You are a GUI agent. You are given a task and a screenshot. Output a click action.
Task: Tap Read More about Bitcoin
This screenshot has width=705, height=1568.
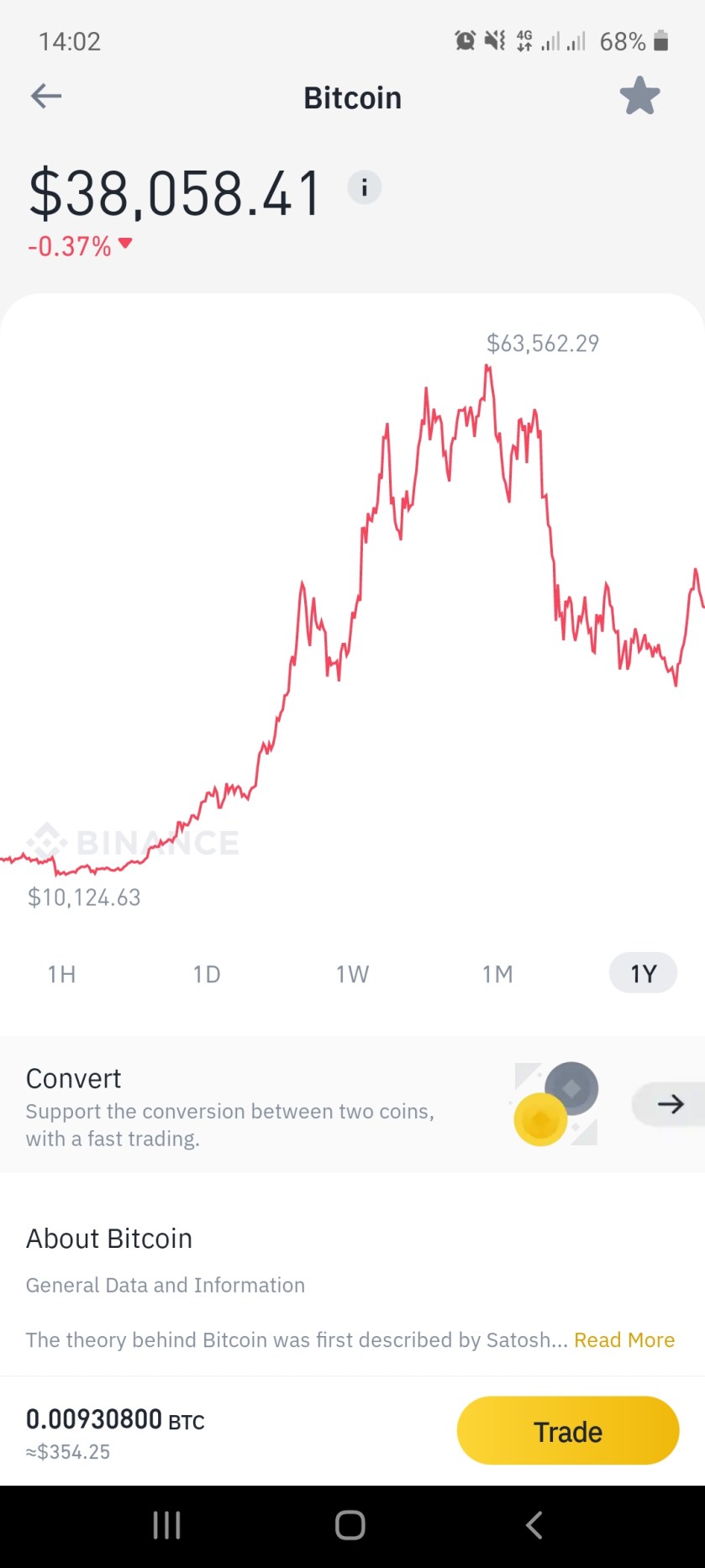(x=624, y=1340)
